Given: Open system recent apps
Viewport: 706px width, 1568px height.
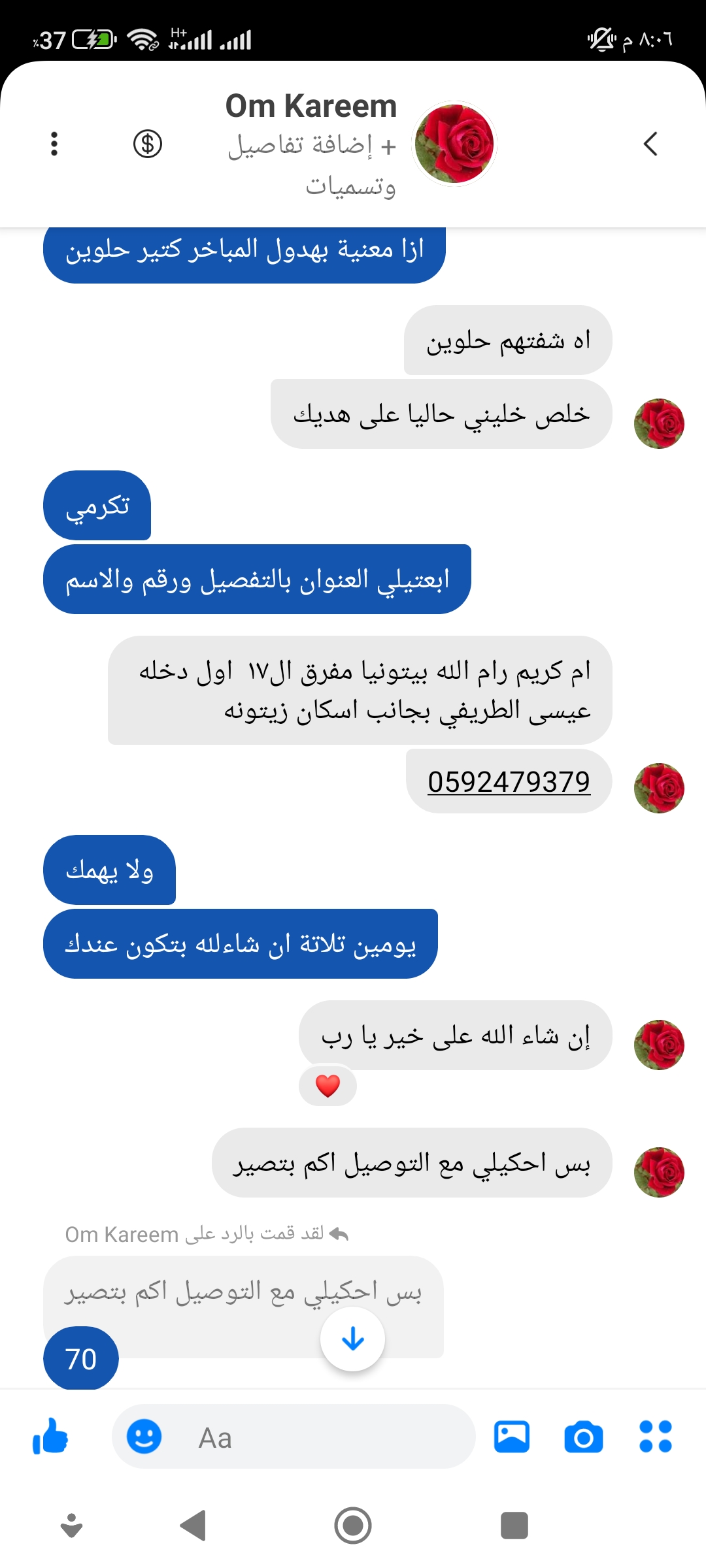Looking at the screenshot, I should tap(514, 1526).
